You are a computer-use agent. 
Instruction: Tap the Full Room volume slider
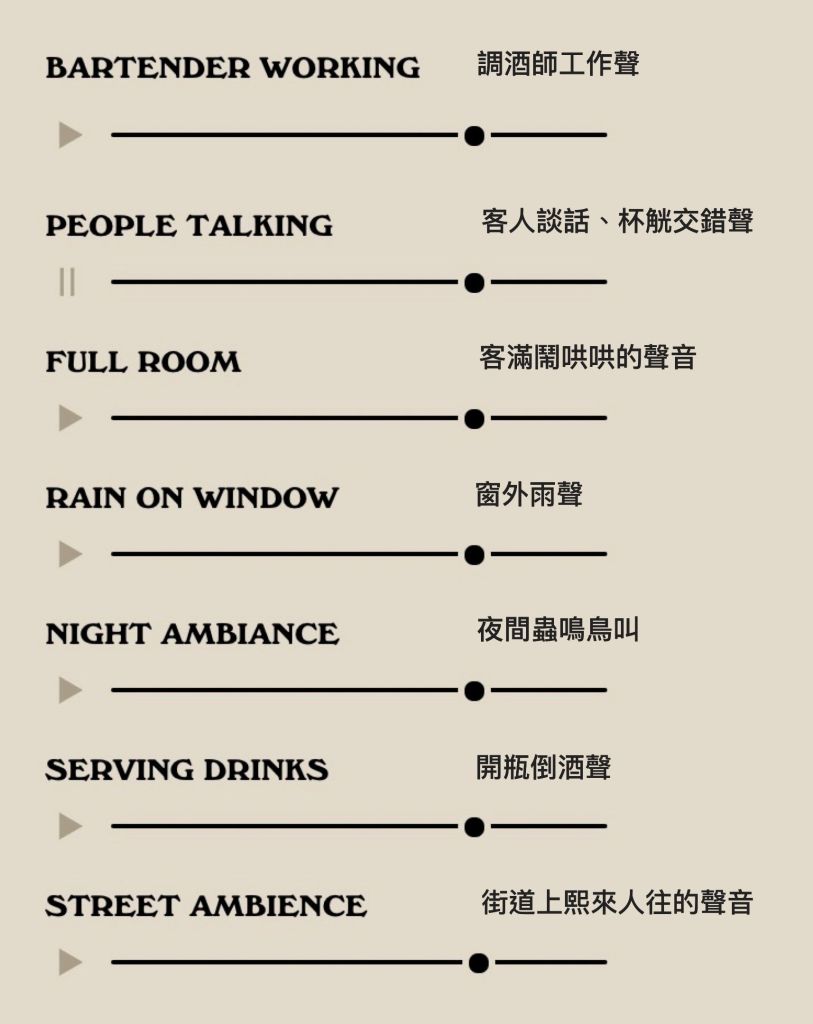click(474, 419)
